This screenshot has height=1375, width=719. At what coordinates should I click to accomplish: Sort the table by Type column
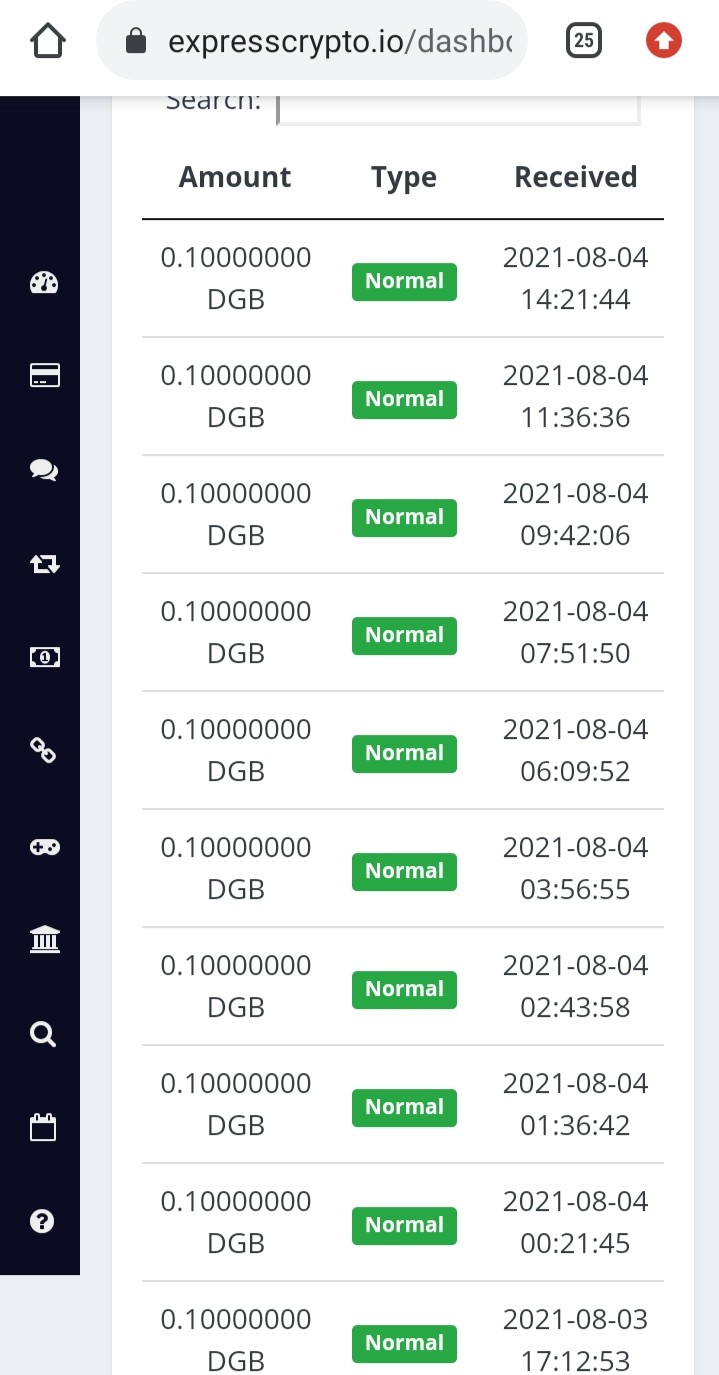(x=404, y=177)
